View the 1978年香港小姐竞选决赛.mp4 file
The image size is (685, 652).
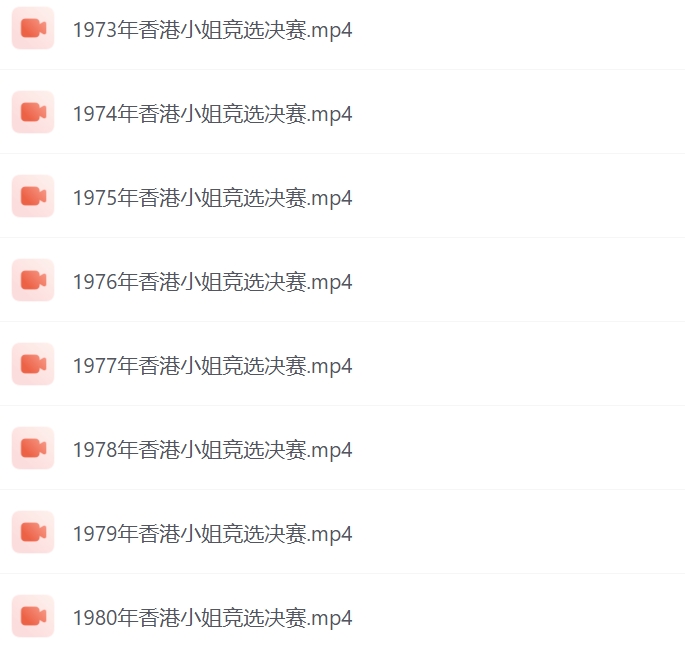coord(212,450)
